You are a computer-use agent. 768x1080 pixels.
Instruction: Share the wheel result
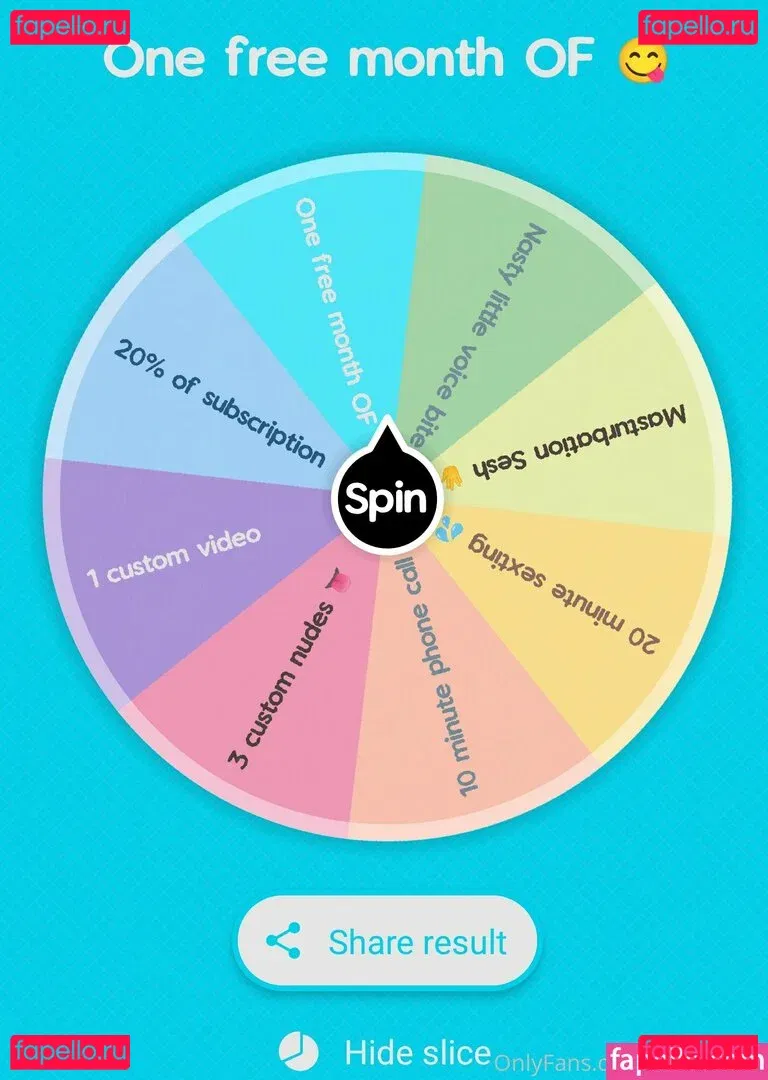[x=386, y=942]
